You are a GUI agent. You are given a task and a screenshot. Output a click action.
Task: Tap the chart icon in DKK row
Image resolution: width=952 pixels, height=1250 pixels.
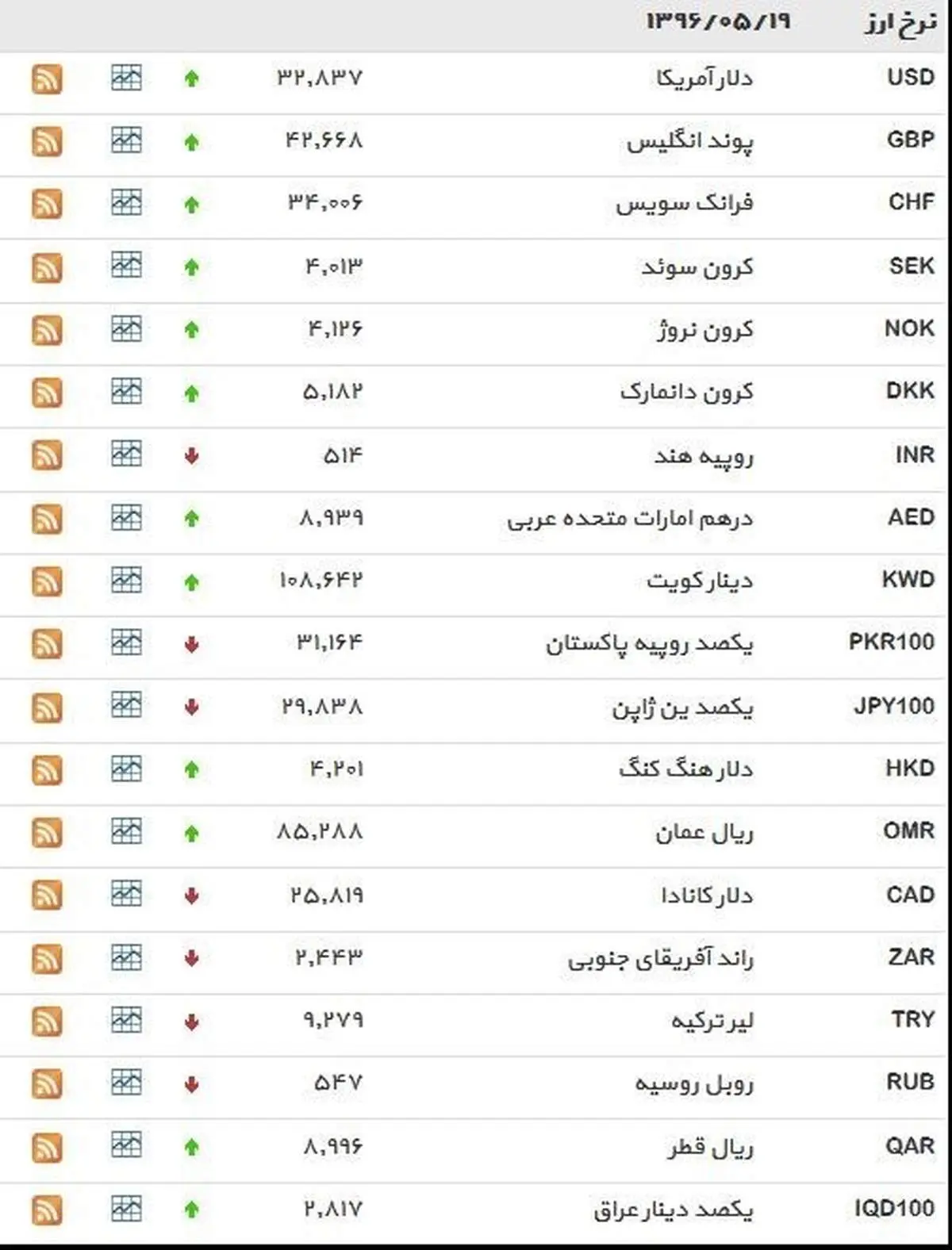126,392
